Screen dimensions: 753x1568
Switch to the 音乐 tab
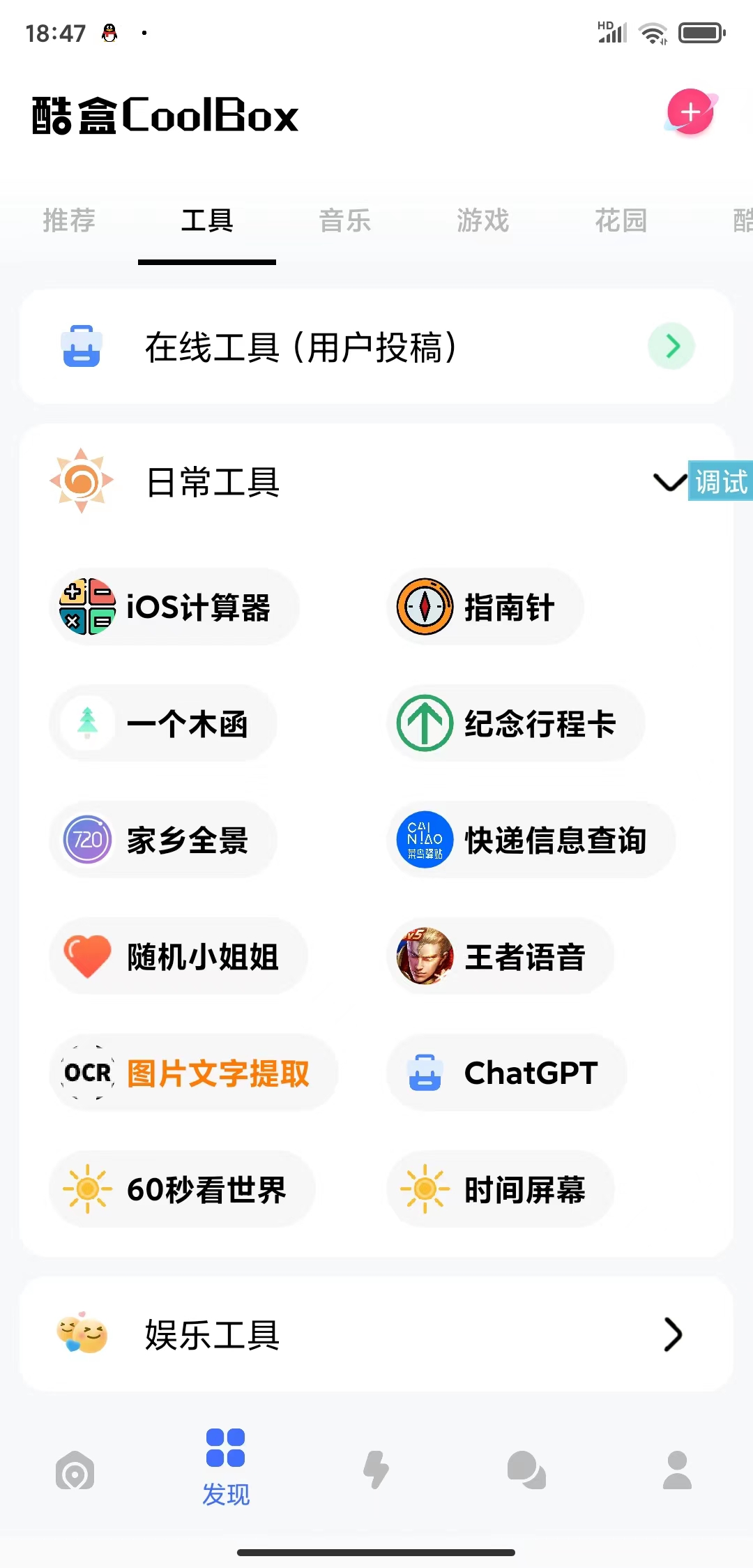[x=345, y=220]
